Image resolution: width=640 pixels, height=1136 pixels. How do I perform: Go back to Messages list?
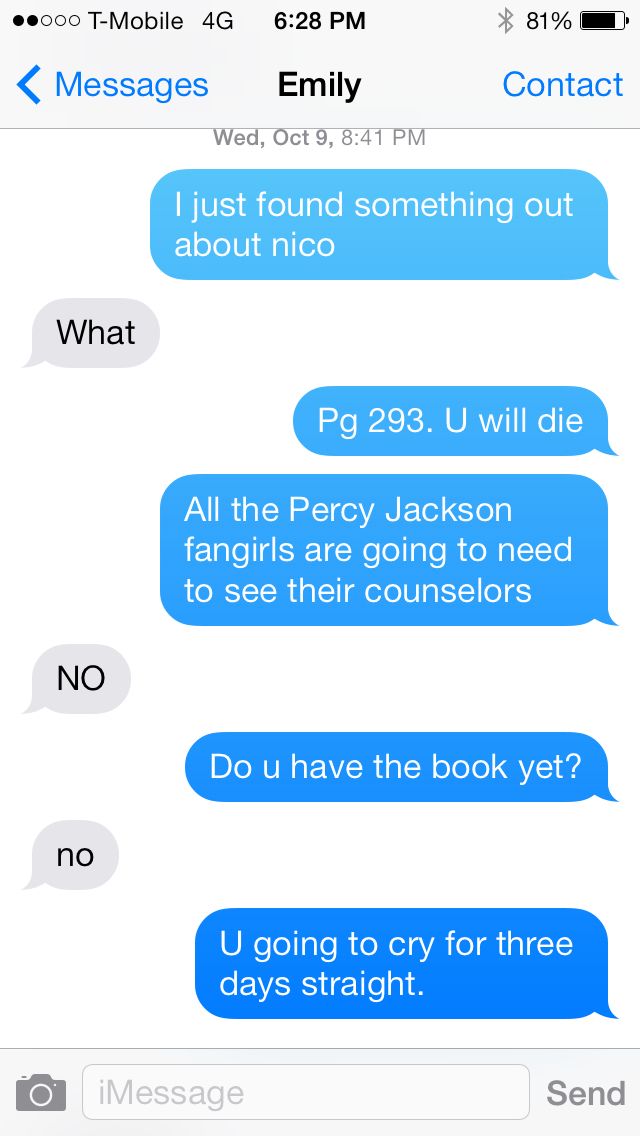click(x=112, y=85)
